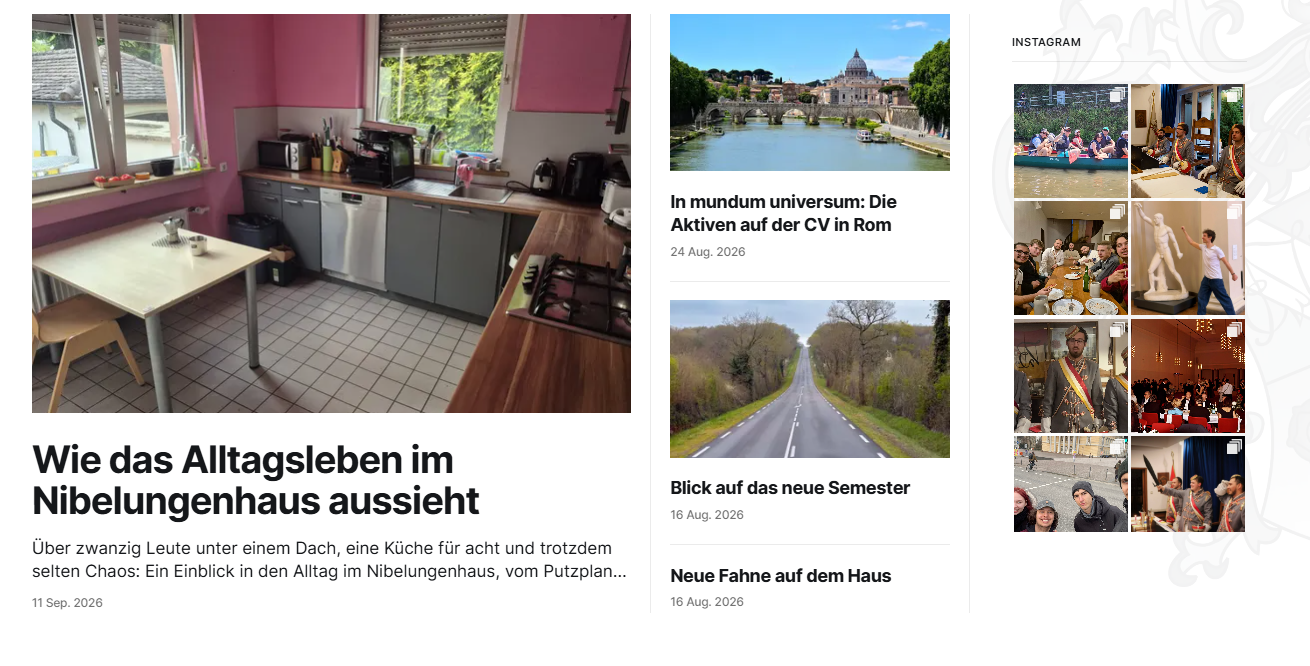Open the Instagram post of the dinner table group
1310x666 pixels.
click(x=1071, y=258)
